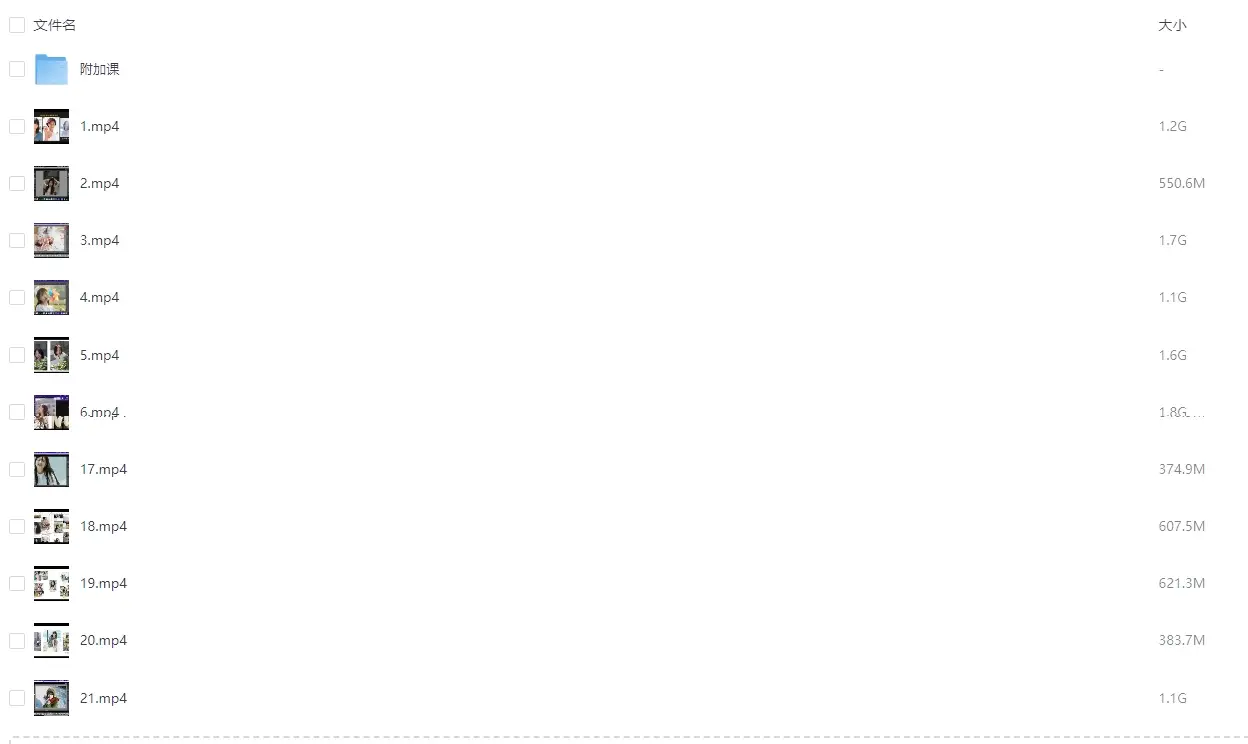Screen dimensions: 1248x744
Task: Tick the checkbox beside 21.mp4
Action: tap(17, 698)
